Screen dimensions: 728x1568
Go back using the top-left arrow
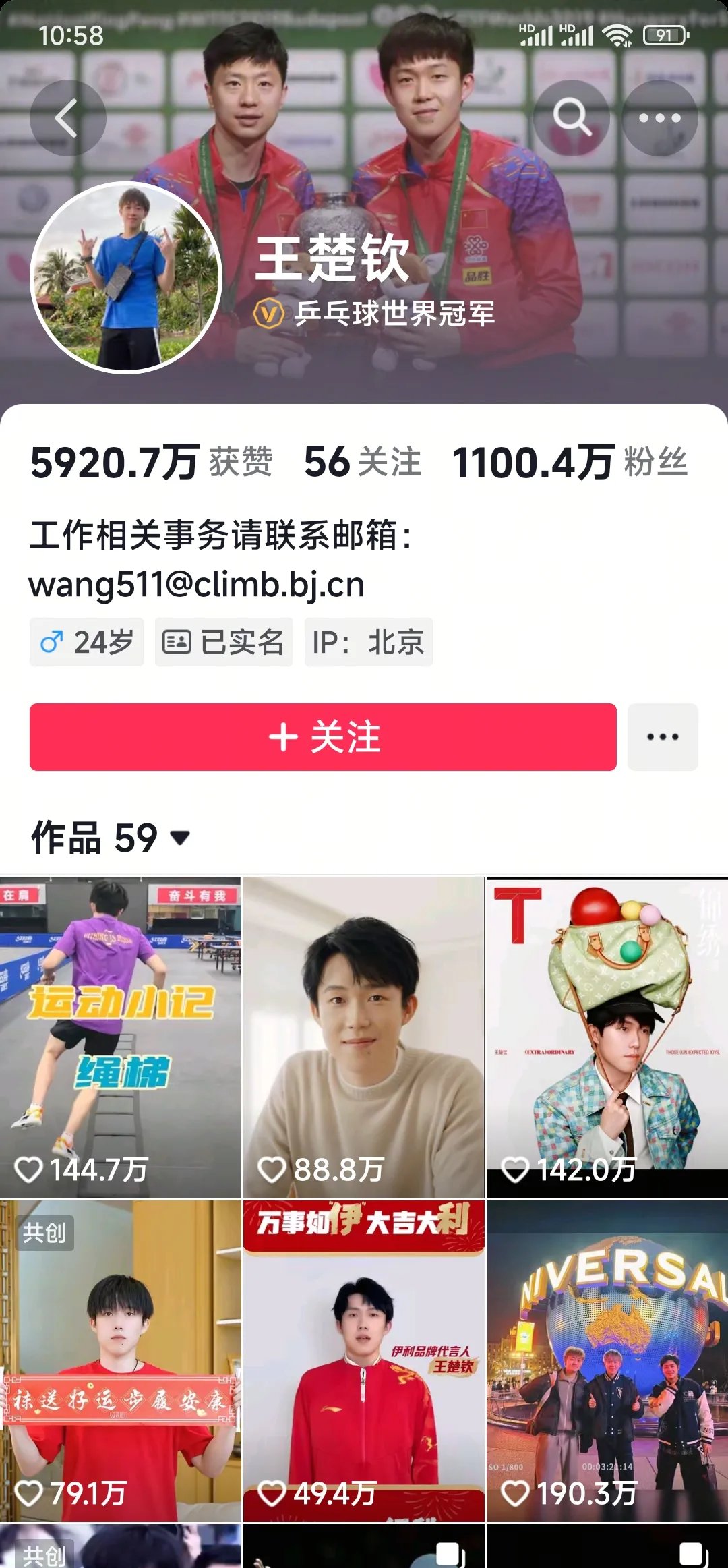[67, 118]
